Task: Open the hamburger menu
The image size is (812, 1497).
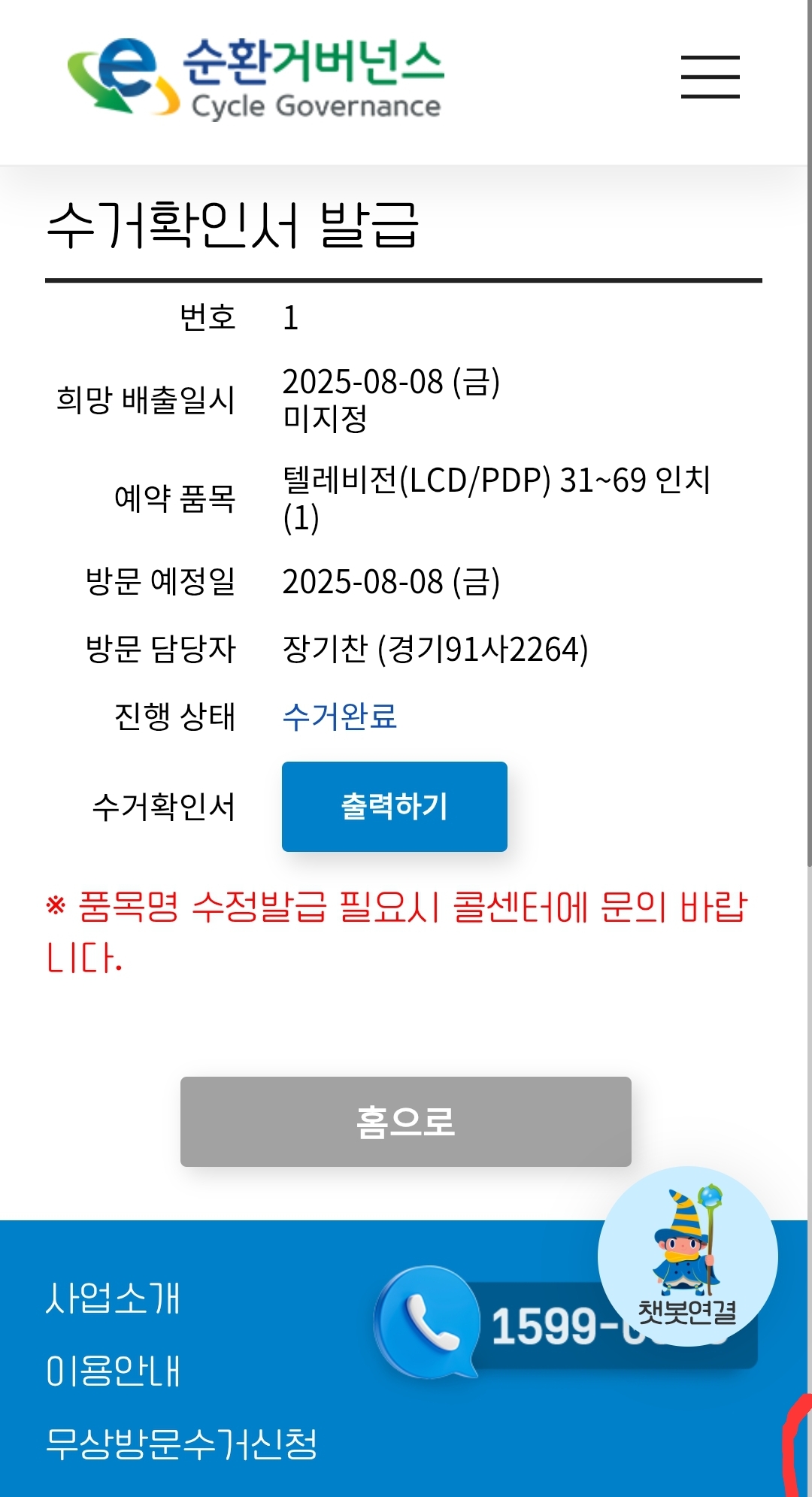Action: point(710,77)
